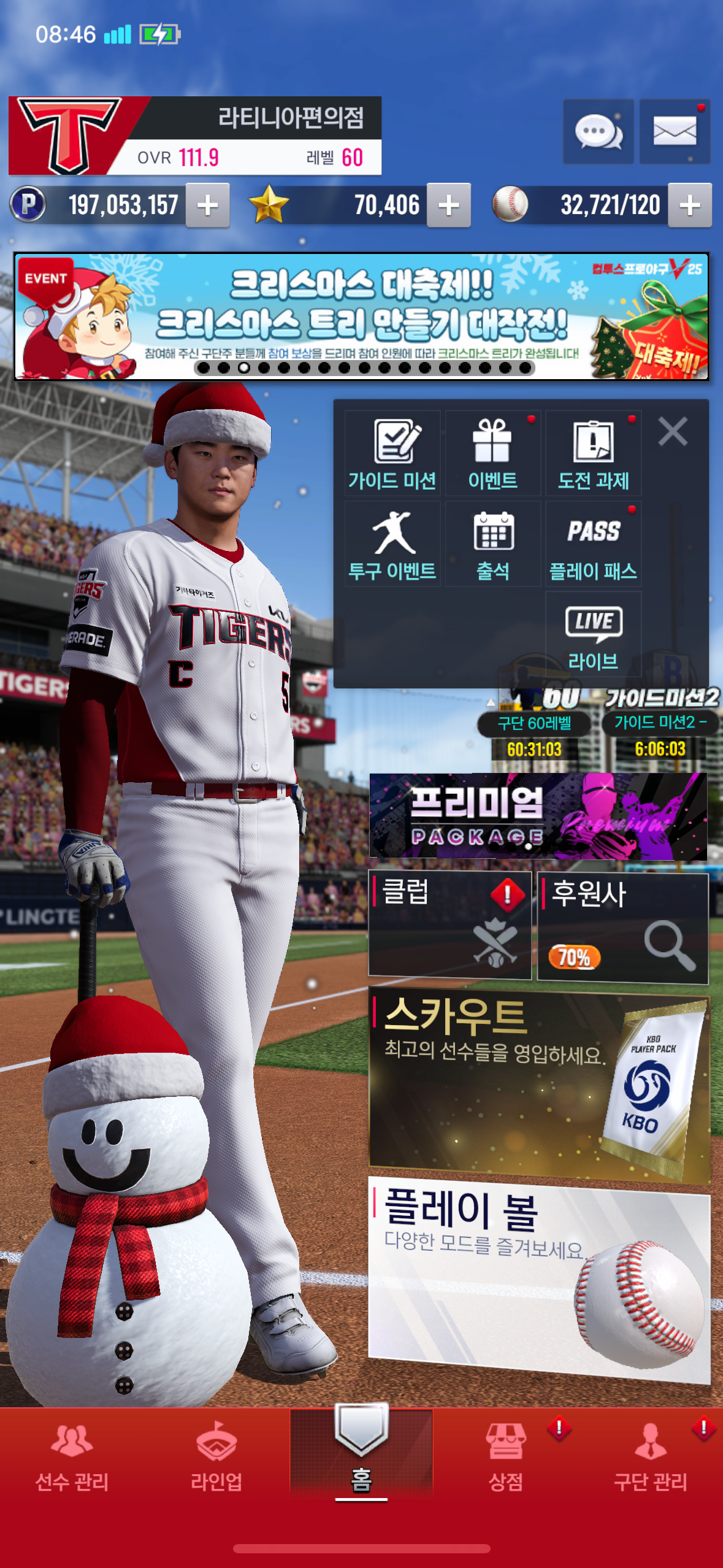
Task: Open 스카우트 to recruit players
Action: [539, 1083]
